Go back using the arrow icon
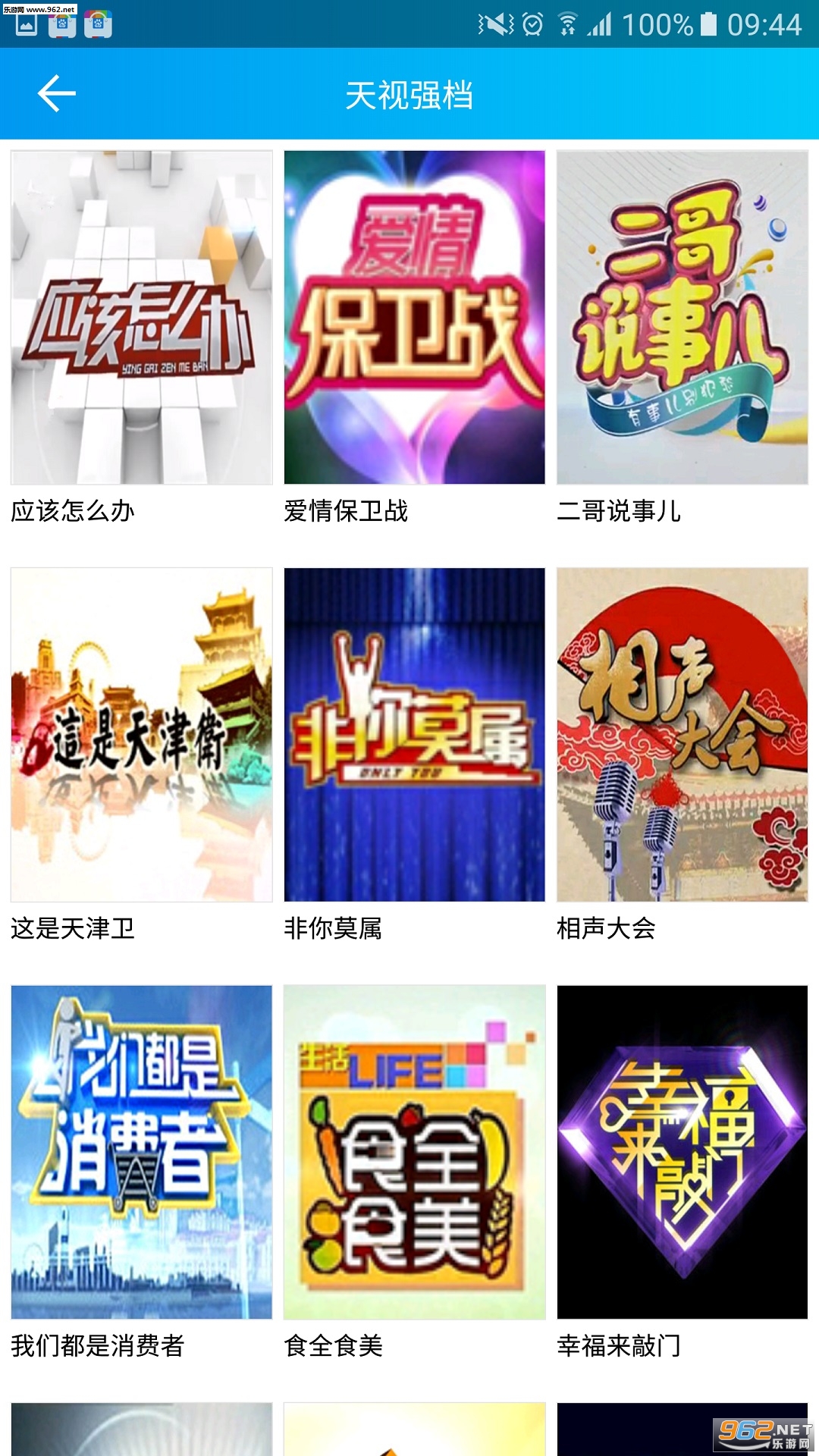 57,94
